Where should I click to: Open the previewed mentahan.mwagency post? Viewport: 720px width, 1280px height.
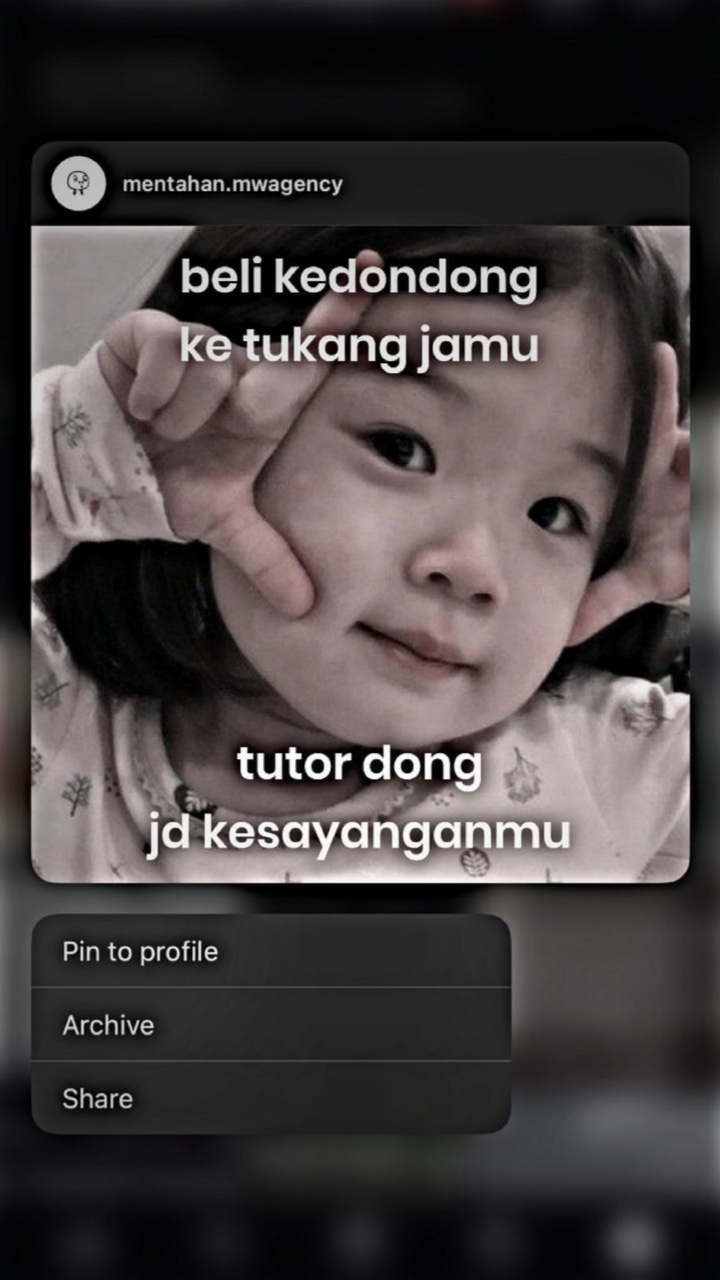(x=360, y=554)
